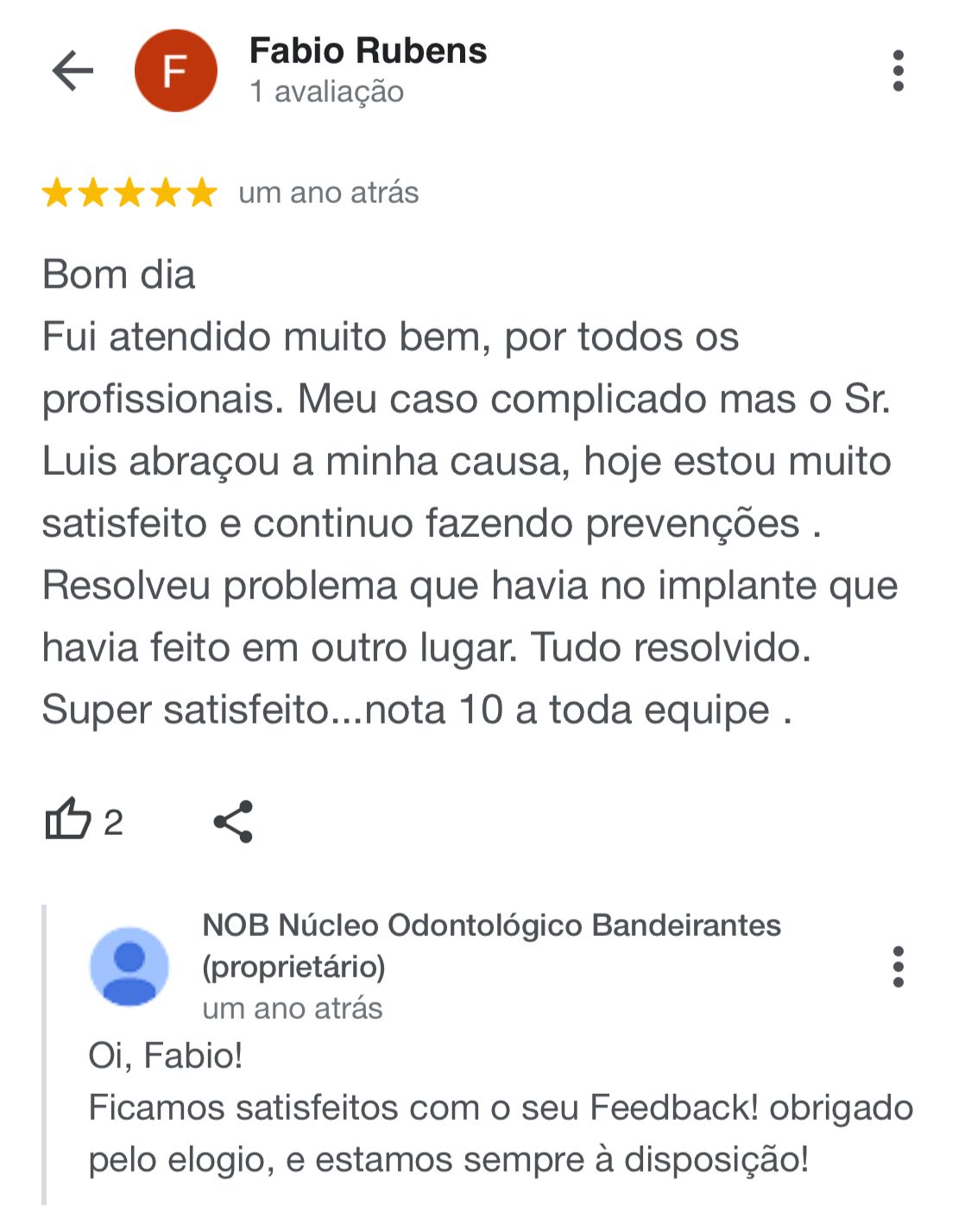The image size is (971, 1232).
Task: Open overflow menu for Fabio Rubens' review
Action: tap(898, 71)
